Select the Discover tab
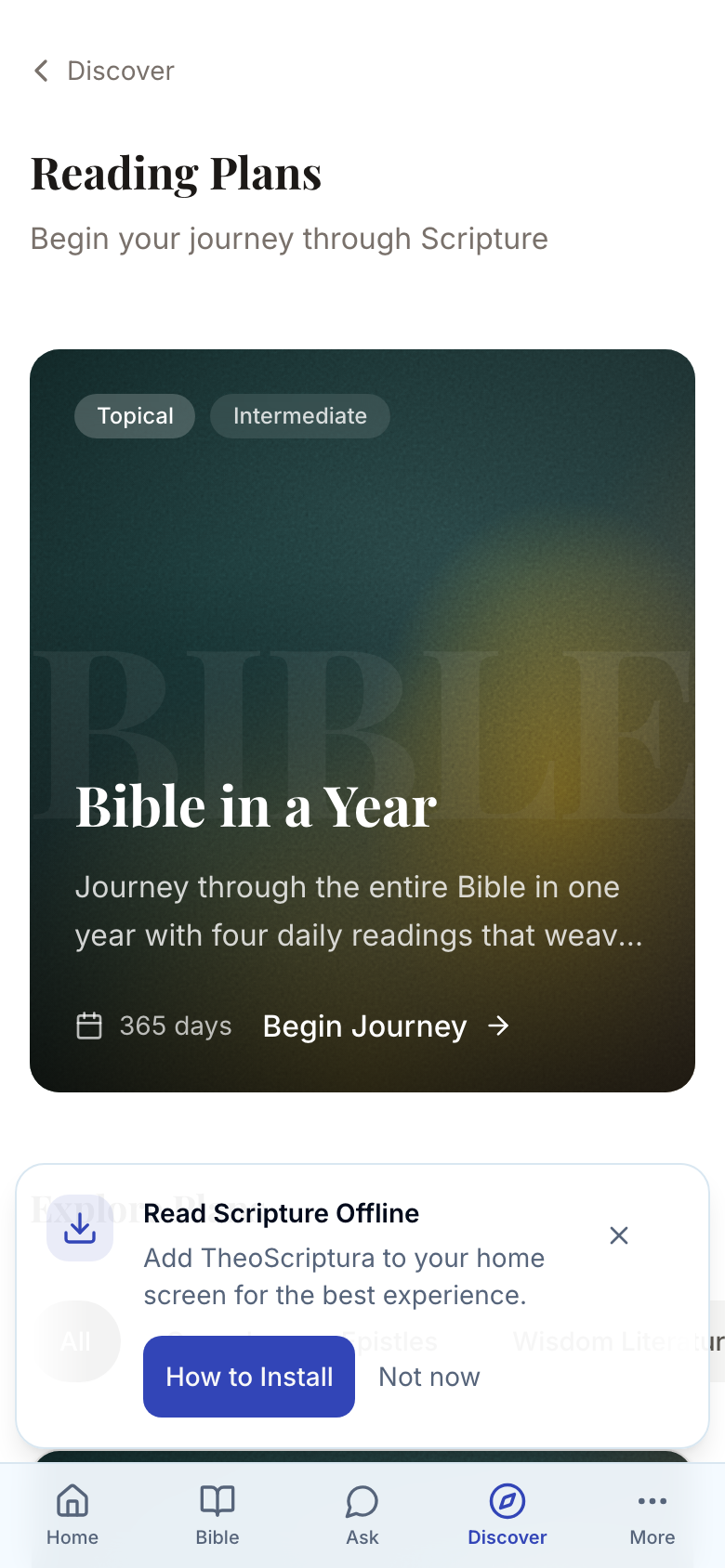The height and width of the screenshot is (1568, 725). 507,1515
